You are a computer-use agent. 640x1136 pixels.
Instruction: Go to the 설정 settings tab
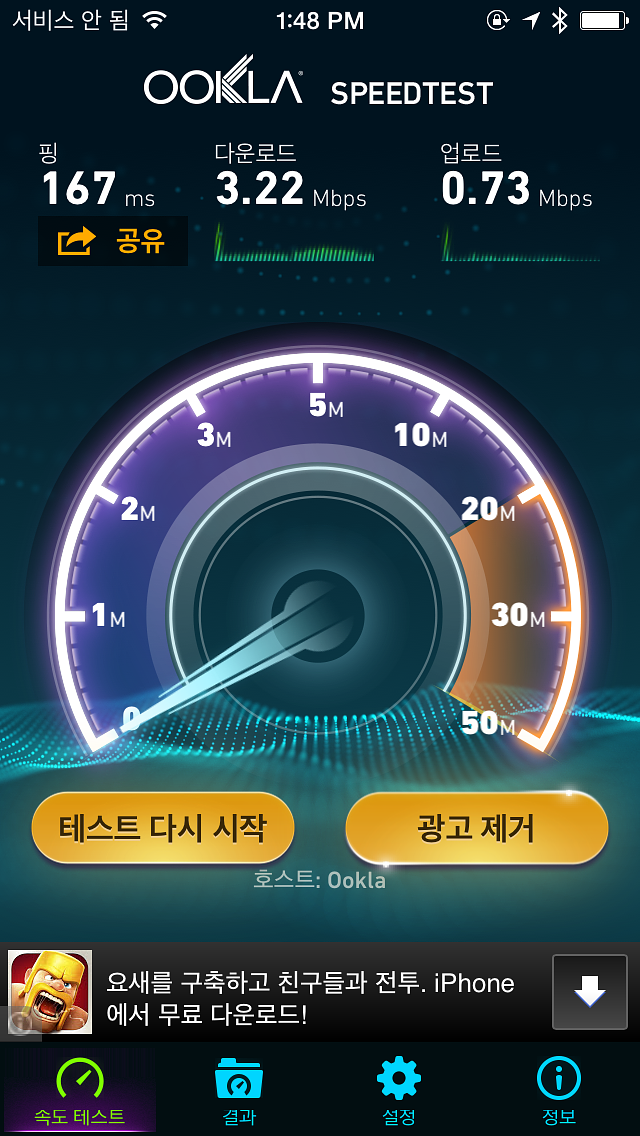[x=398, y=1090]
